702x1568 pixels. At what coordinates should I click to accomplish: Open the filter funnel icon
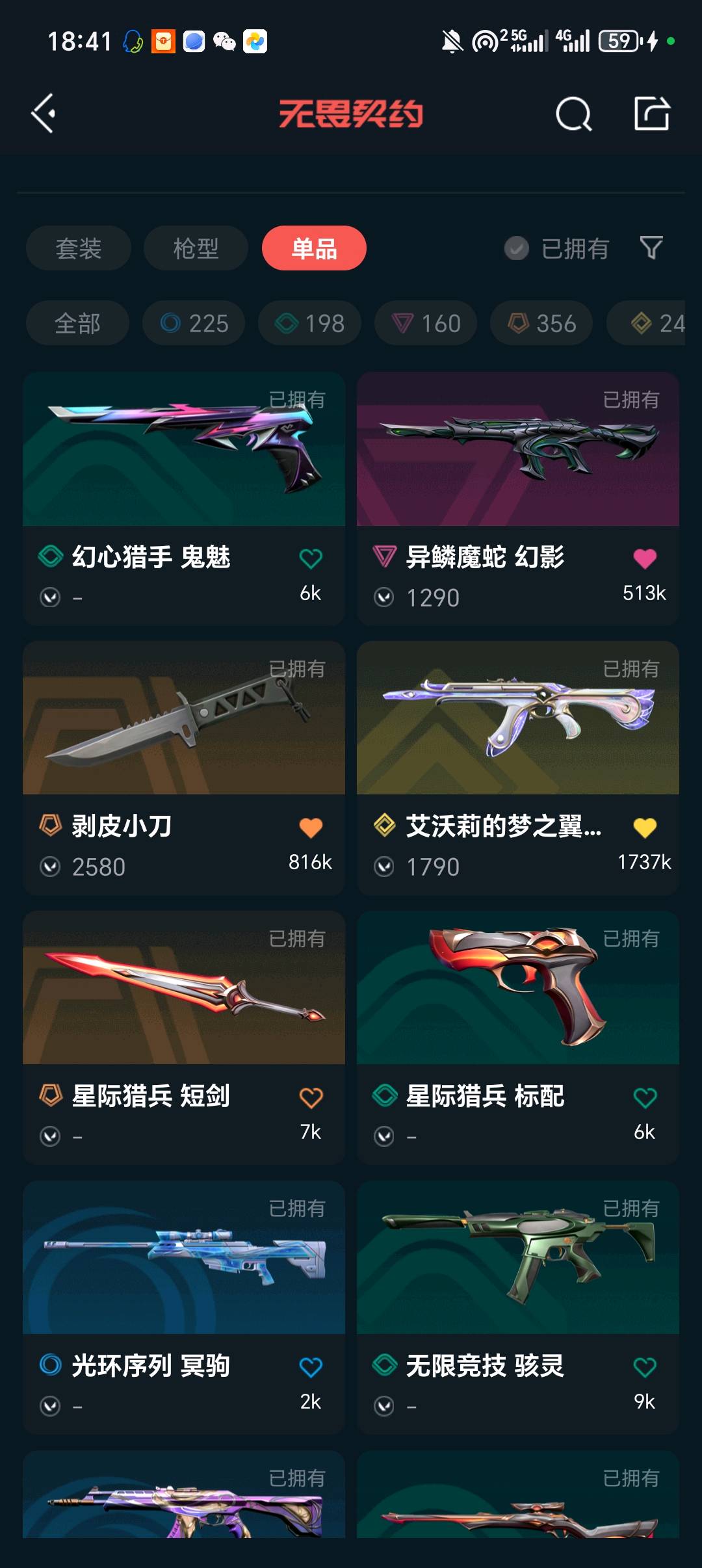tap(651, 248)
